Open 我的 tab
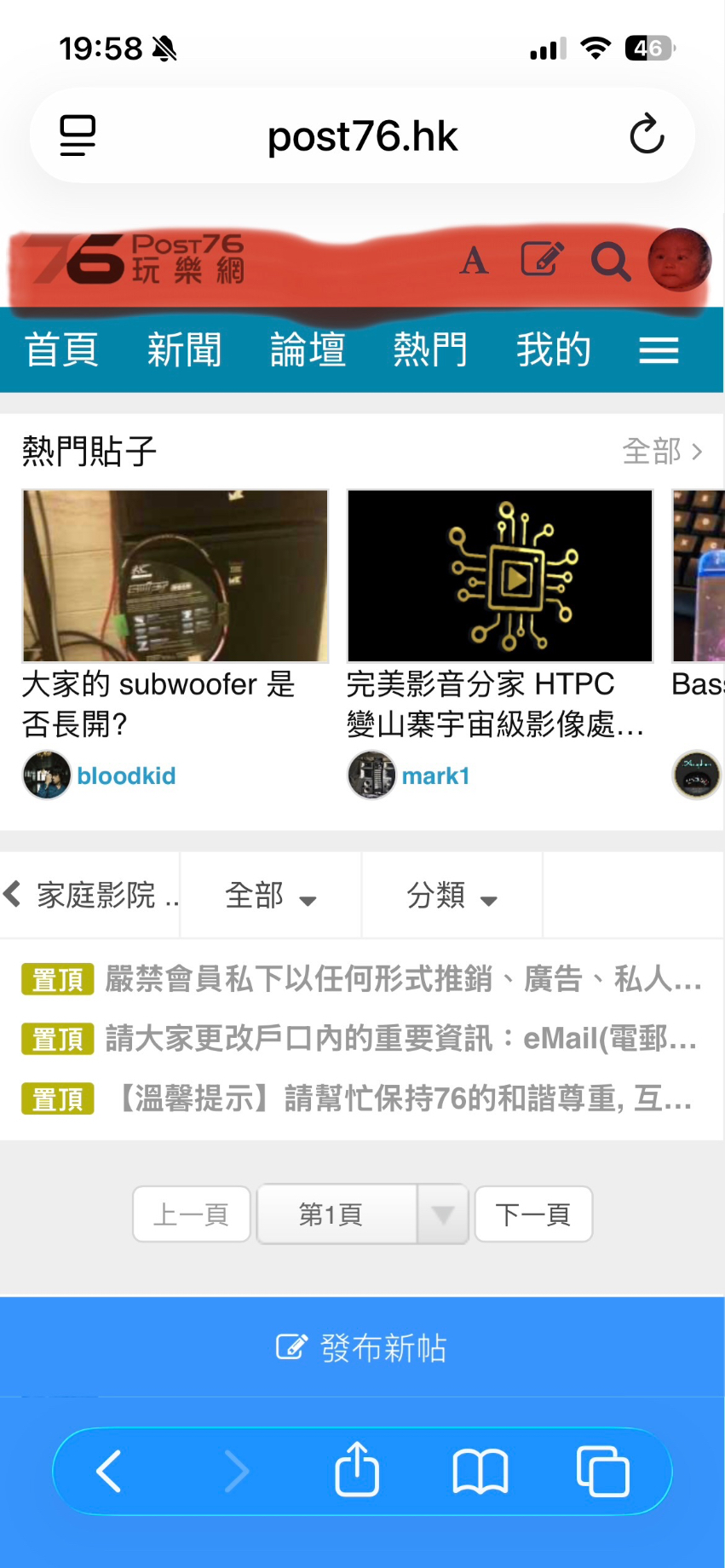Screen dimensions: 725x1568 pyautogui.click(x=553, y=350)
